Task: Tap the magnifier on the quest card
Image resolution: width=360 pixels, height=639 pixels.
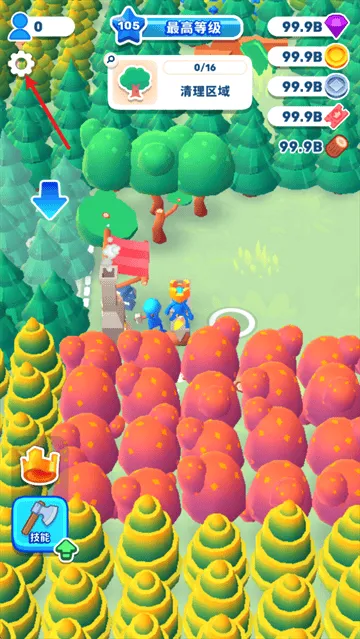Action: coord(110,61)
